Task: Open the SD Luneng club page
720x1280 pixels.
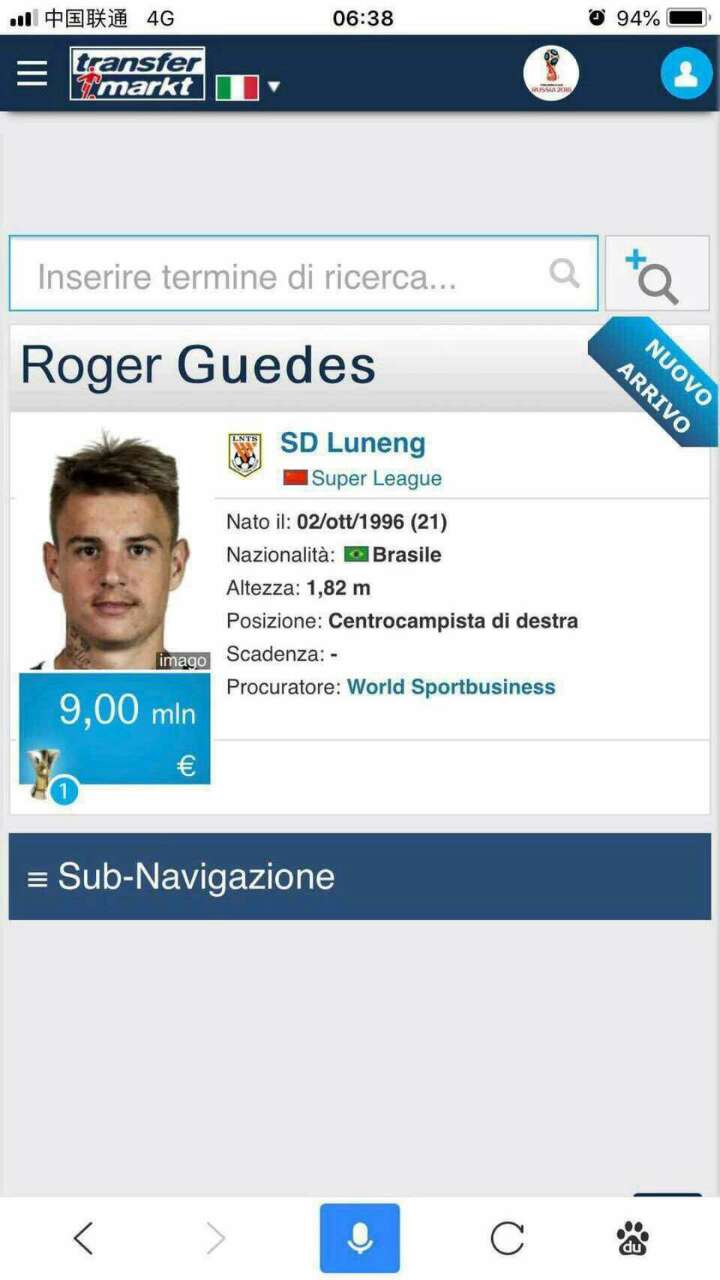Action: (352, 443)
